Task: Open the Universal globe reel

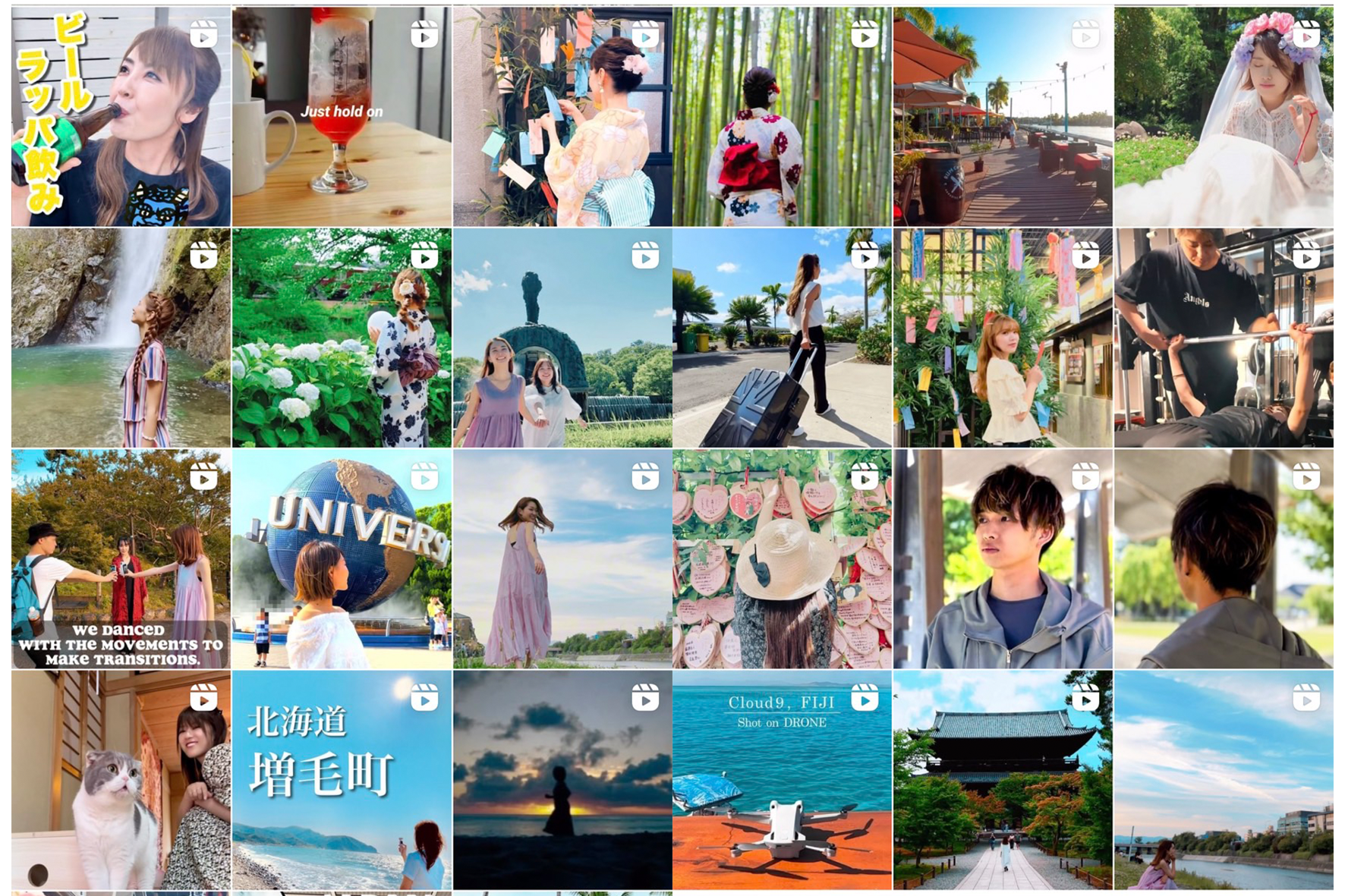Action: 342,558
